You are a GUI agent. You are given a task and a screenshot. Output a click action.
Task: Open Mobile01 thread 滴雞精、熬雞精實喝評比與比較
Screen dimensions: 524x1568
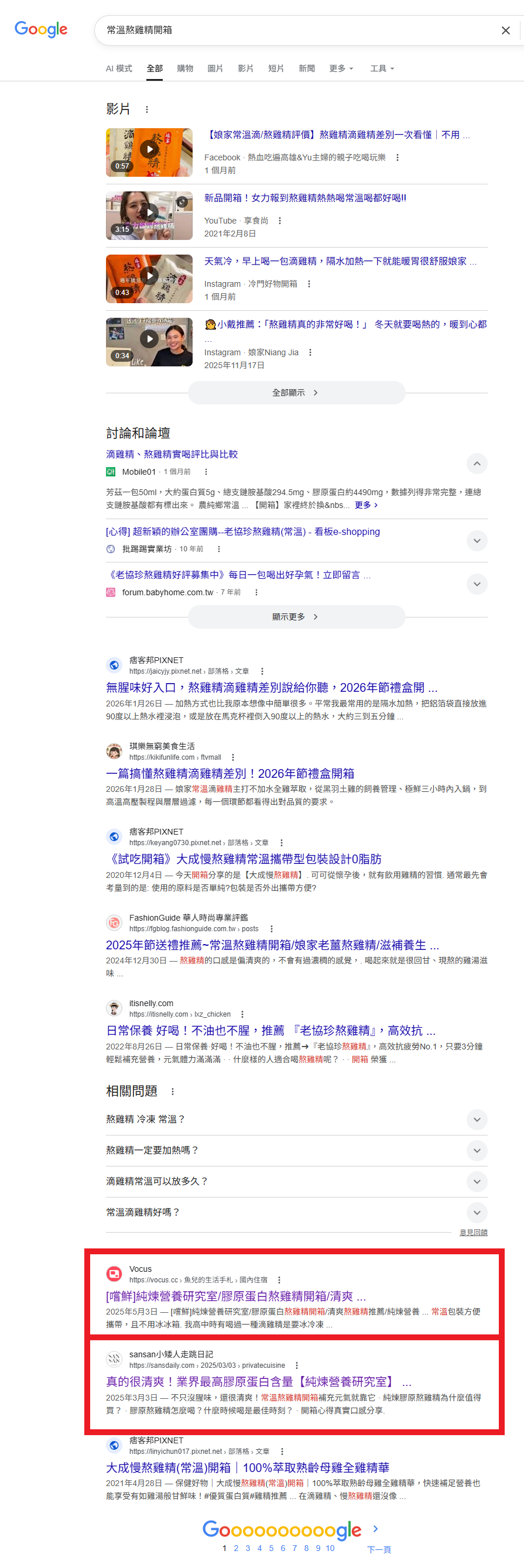172,454
